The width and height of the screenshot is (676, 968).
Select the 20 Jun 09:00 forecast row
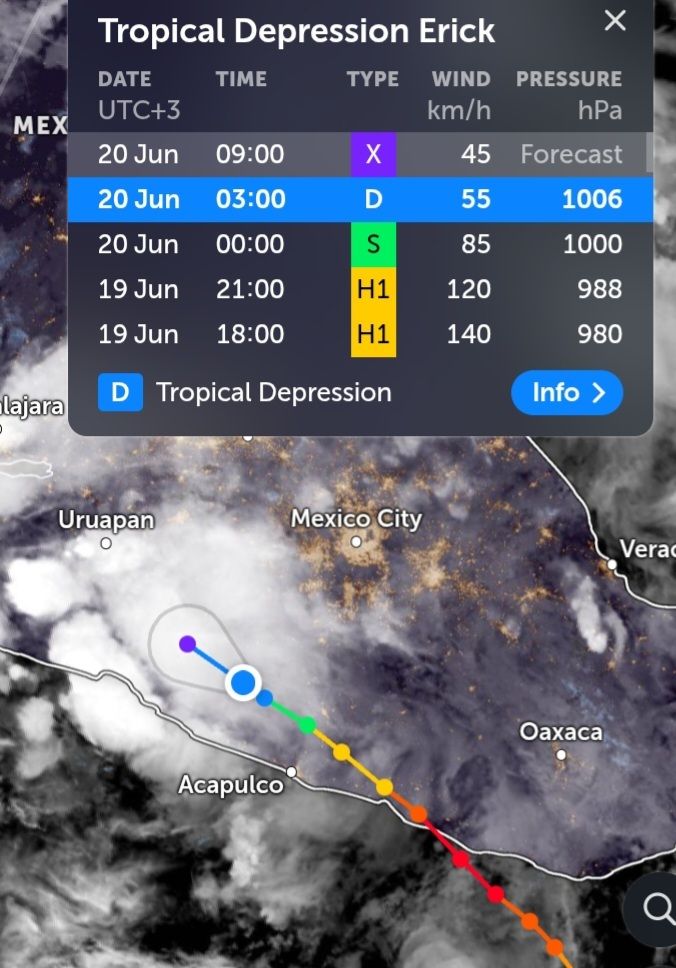coord(360,154)
